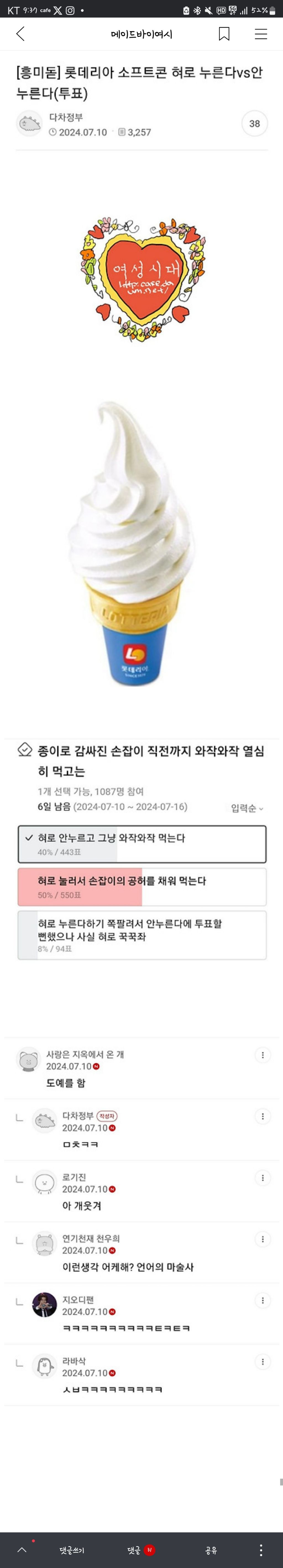The height and width of the screenshot is (1568, 283).
Task: Share this post via 공유
Action: coord(211,1550)
